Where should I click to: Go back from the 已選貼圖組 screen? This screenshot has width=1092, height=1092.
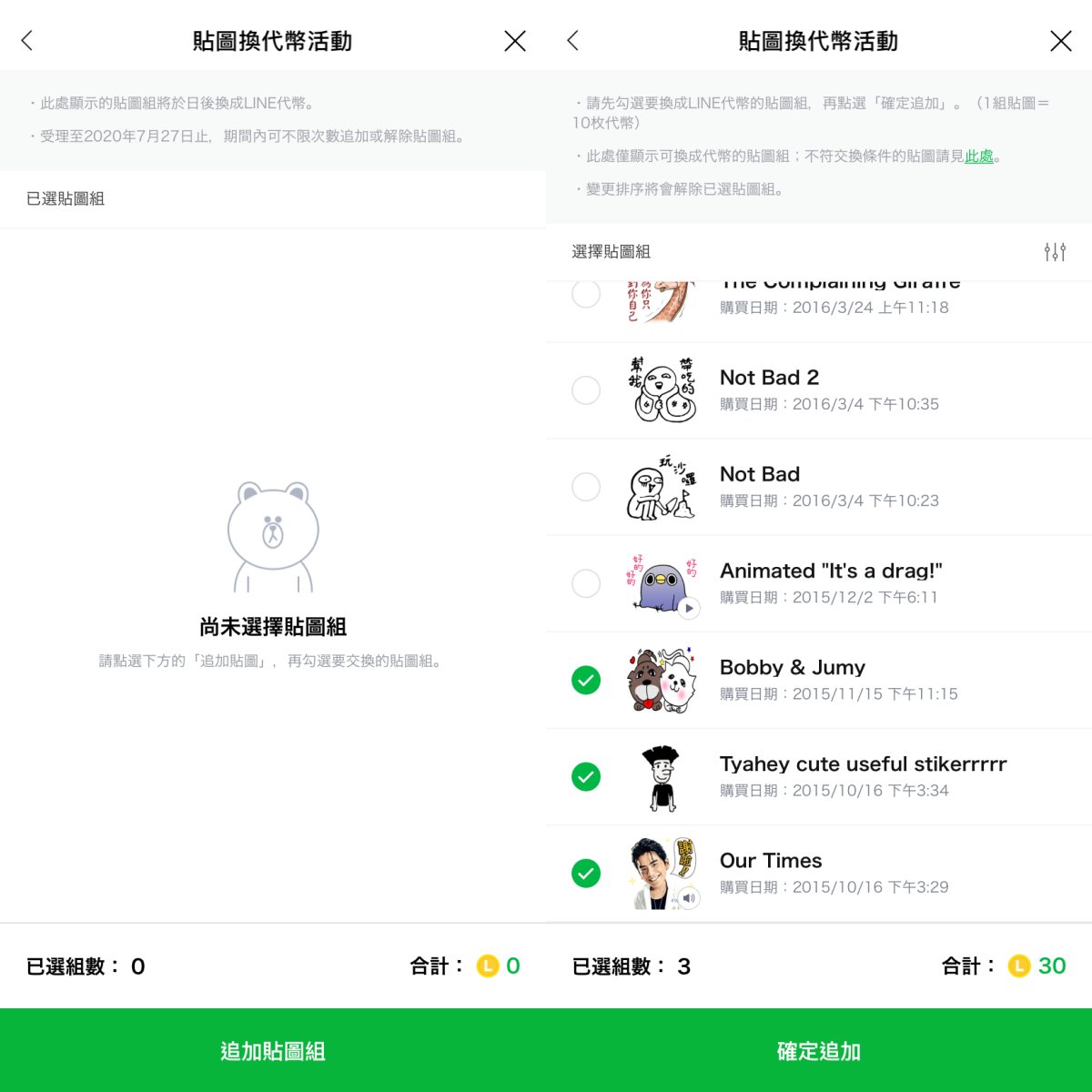point(27,41)
